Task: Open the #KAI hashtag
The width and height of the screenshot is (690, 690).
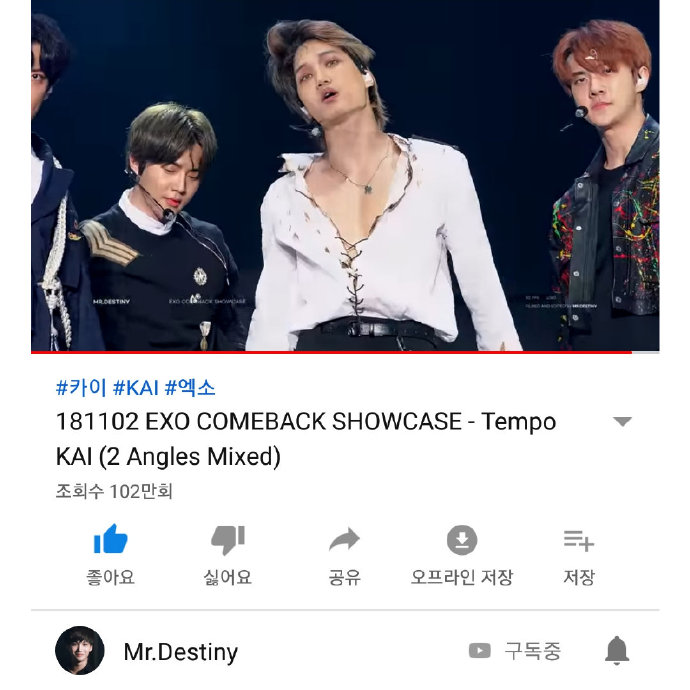Action: pos(136,388)
